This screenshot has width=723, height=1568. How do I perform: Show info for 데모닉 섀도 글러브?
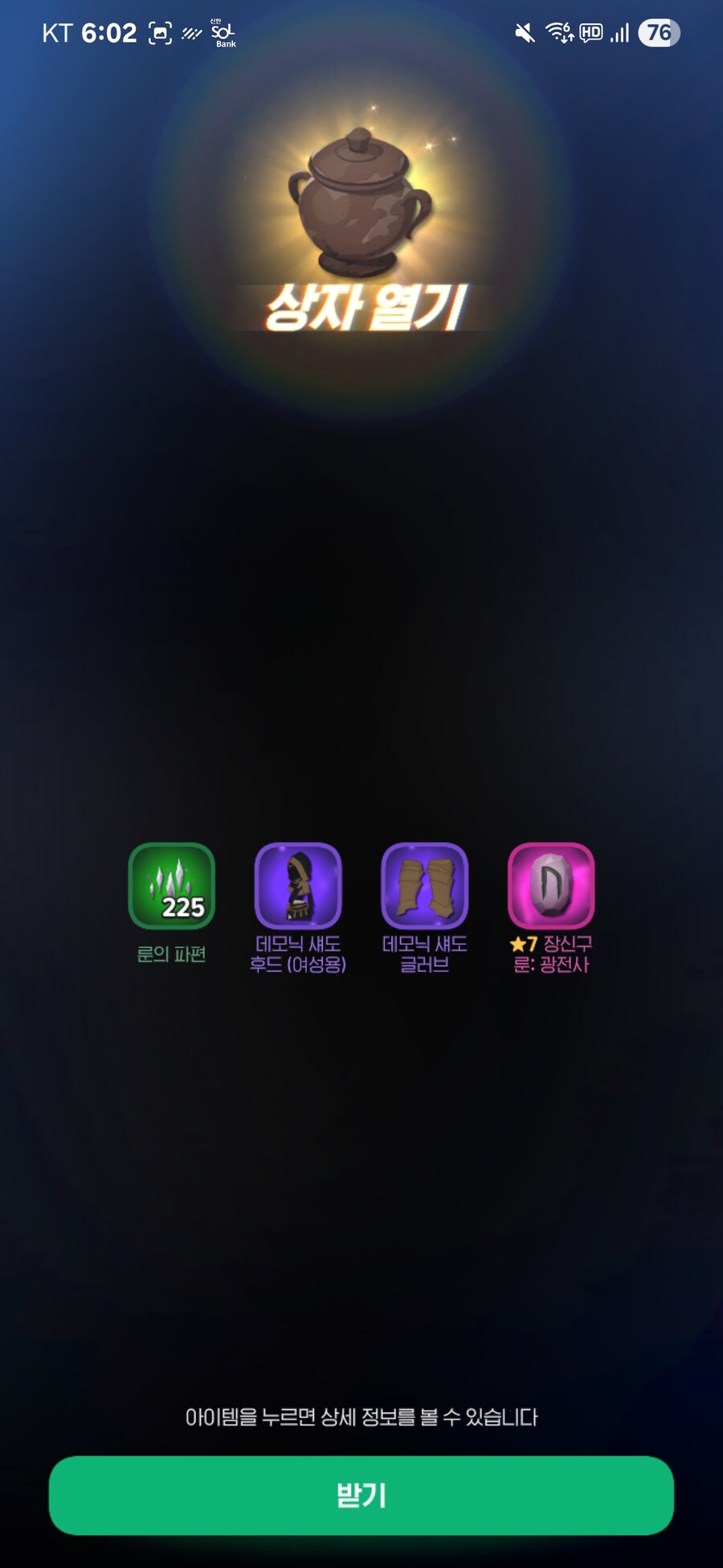pyautogui.click(x=424, y=886)
